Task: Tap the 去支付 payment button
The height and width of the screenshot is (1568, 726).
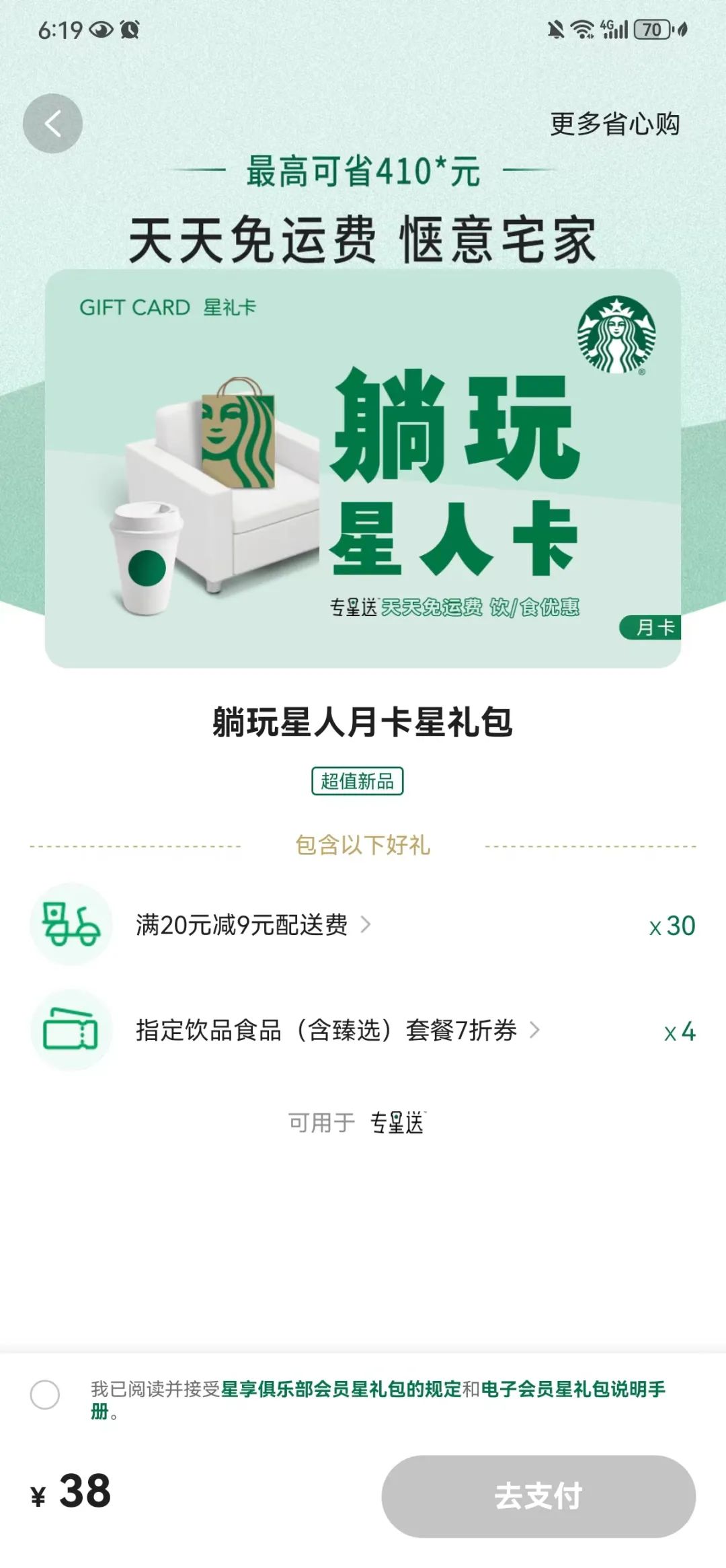Action: pos(538,1496)
